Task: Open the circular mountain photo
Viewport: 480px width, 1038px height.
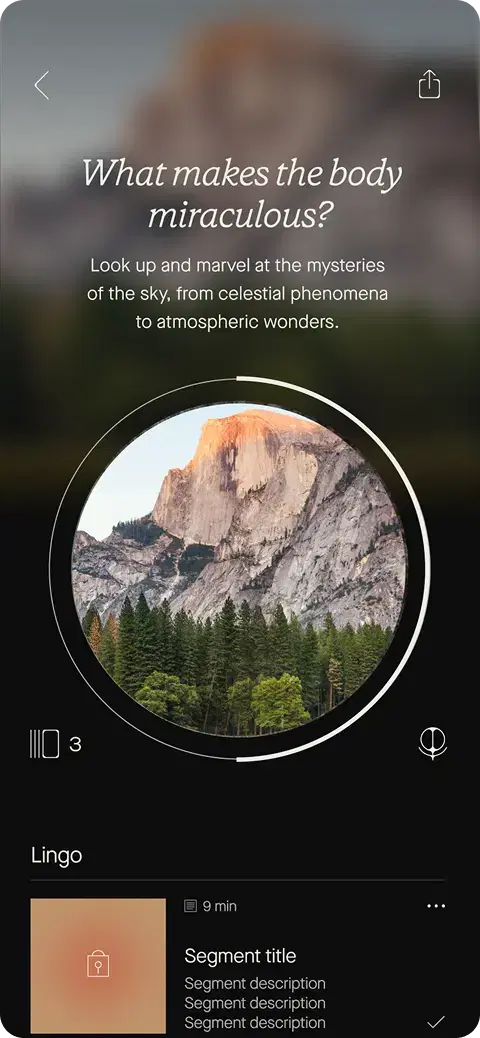Action: pyautogui.click(x=240, y=569)
